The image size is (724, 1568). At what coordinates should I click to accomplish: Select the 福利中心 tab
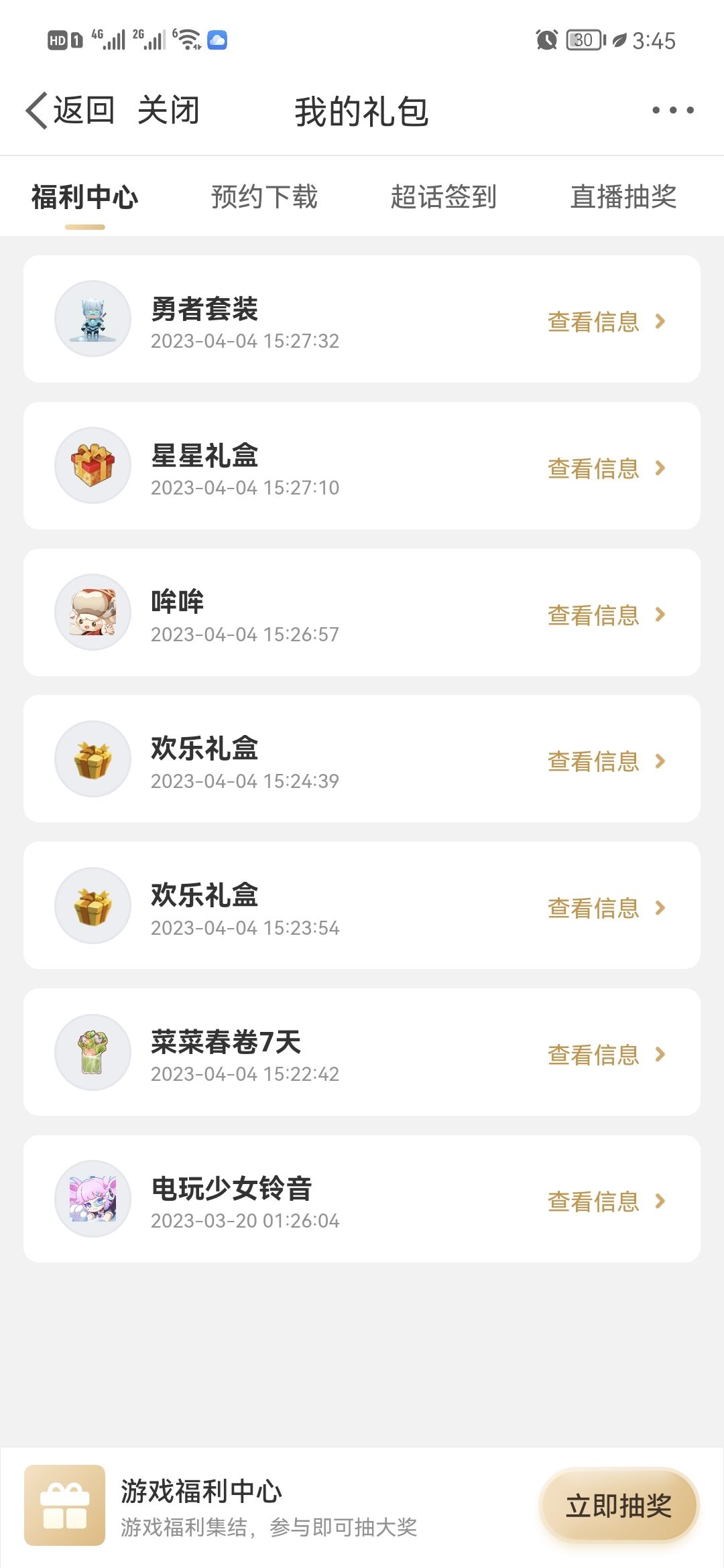(85, 197)
